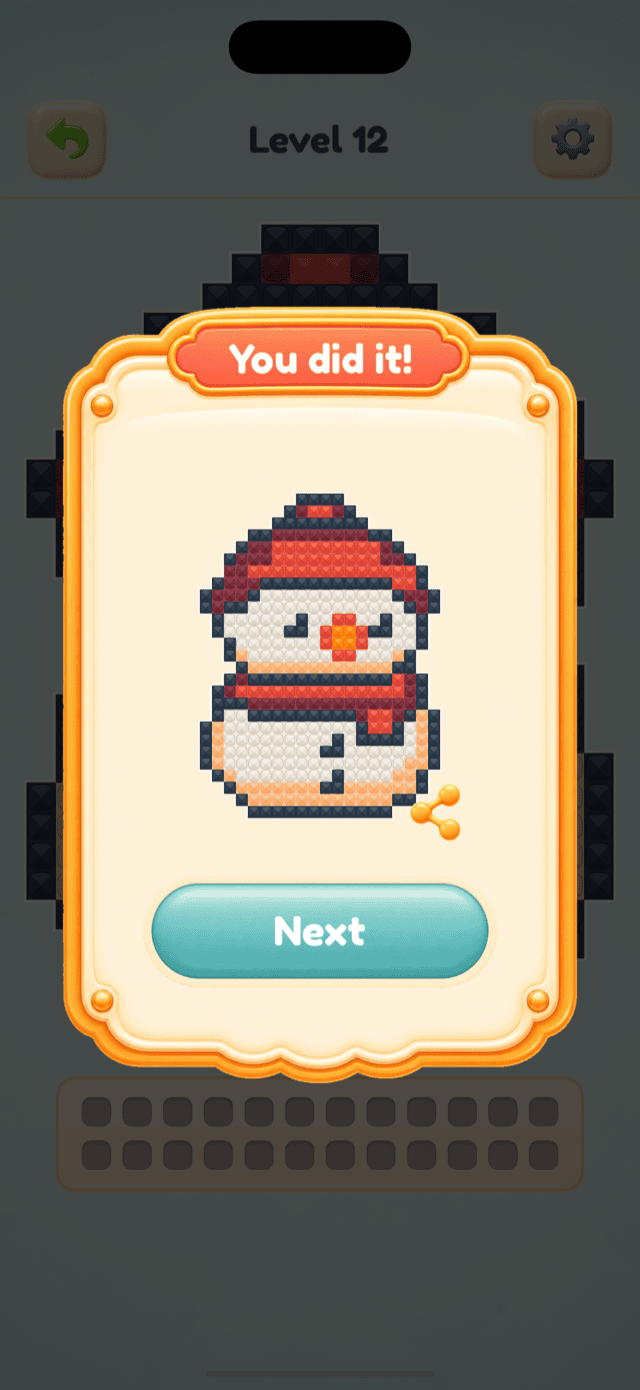
Task: Open the settings gear
Action: (x=572, y=139)
